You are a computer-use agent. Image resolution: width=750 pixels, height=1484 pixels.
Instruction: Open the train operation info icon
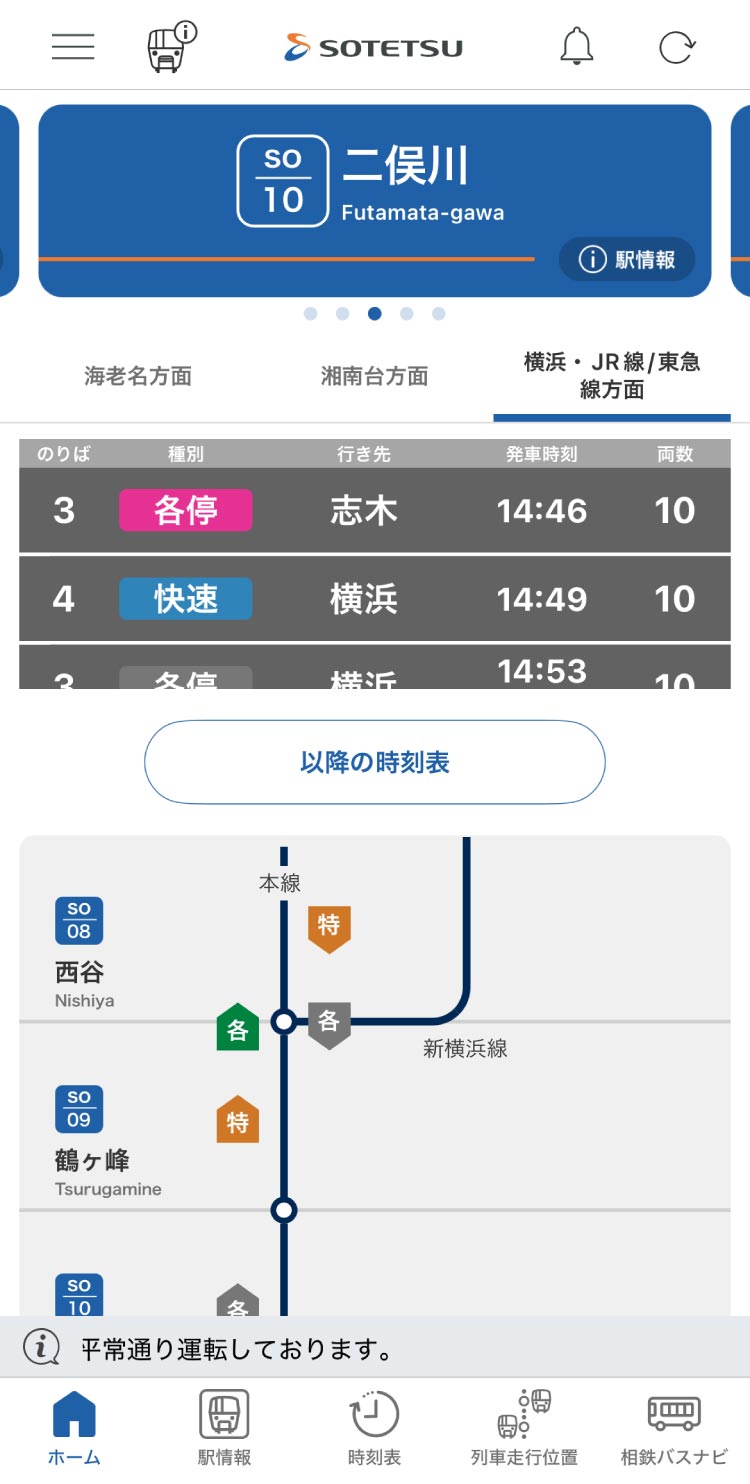pos(171,47)
